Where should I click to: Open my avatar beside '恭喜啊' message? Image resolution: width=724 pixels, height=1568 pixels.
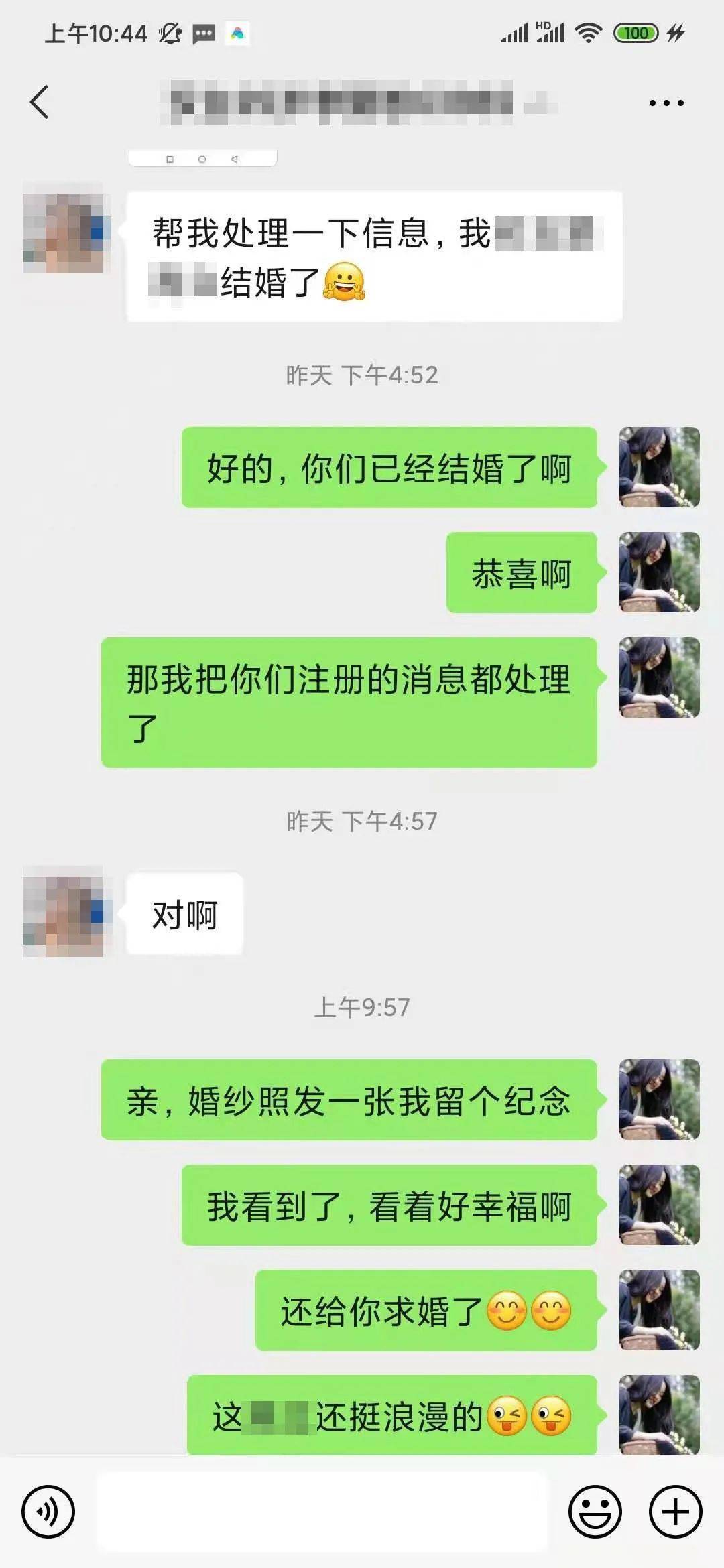point(659,572)
